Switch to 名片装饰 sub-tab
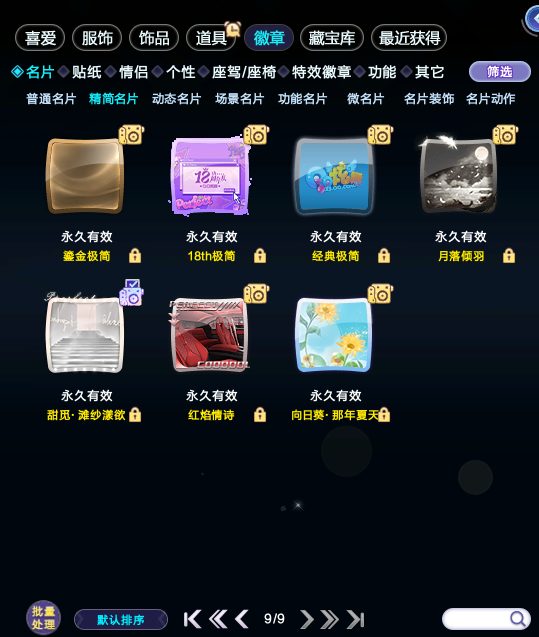 tap(429, 98)
